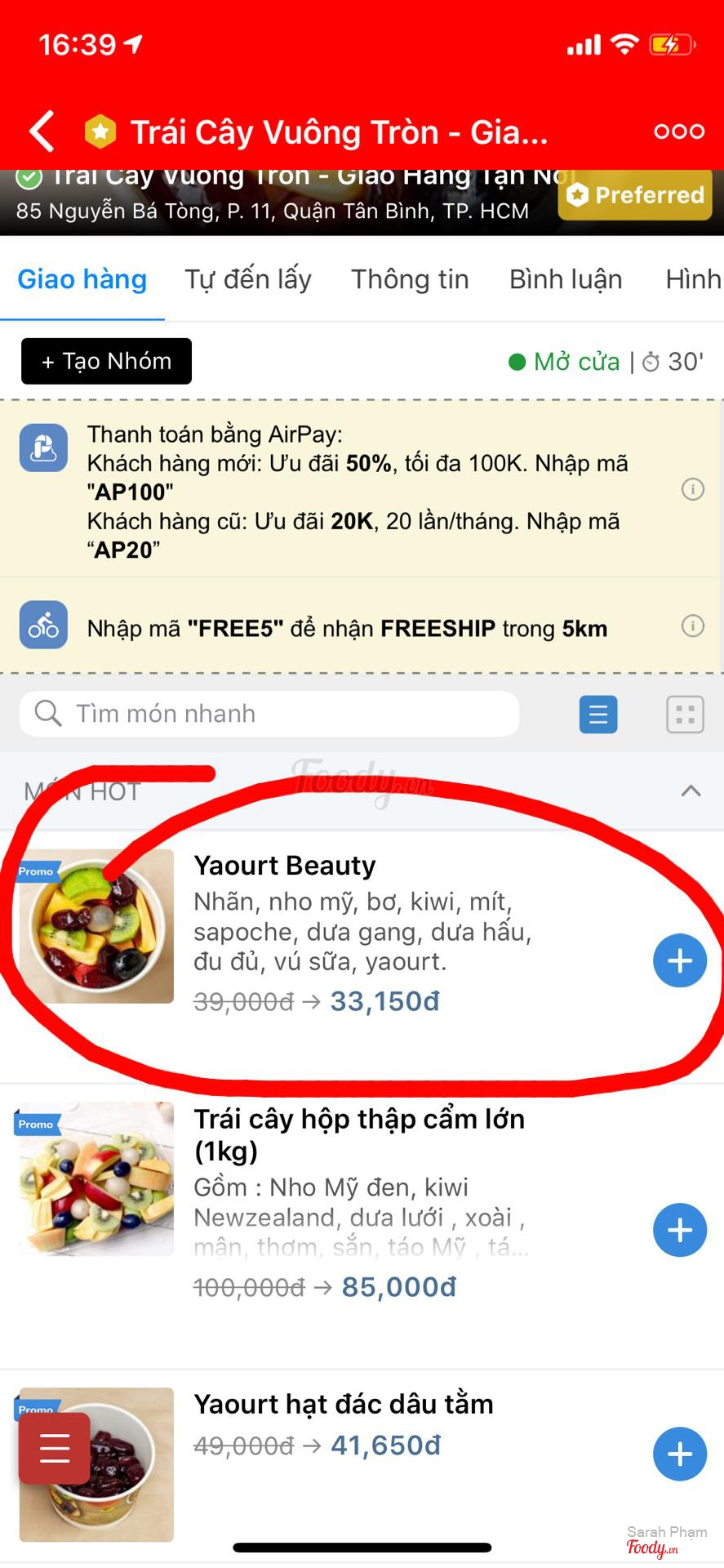
Task: Tap the Tìm món nhanh search field
Action: 269,714
